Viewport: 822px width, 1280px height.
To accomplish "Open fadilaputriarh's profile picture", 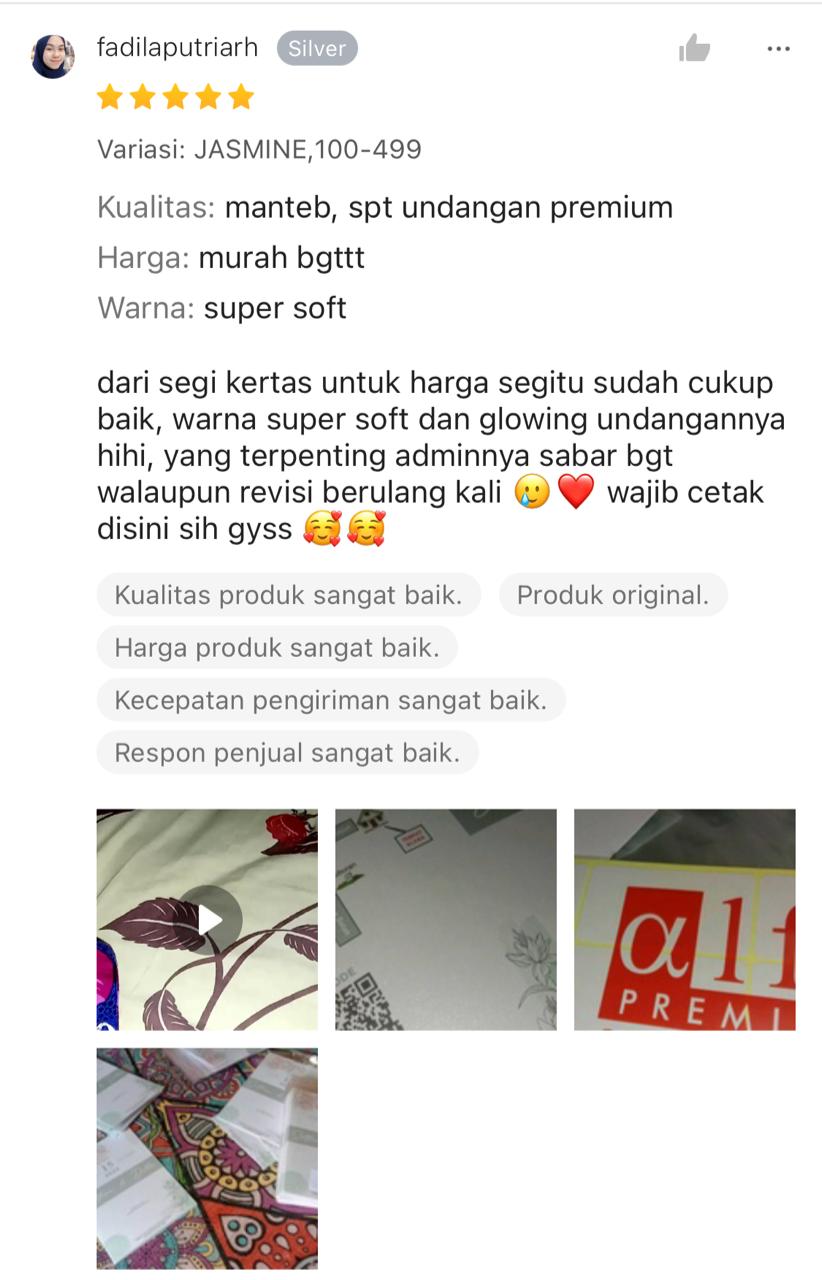I will pyautogui.click(x=52, y=57).
